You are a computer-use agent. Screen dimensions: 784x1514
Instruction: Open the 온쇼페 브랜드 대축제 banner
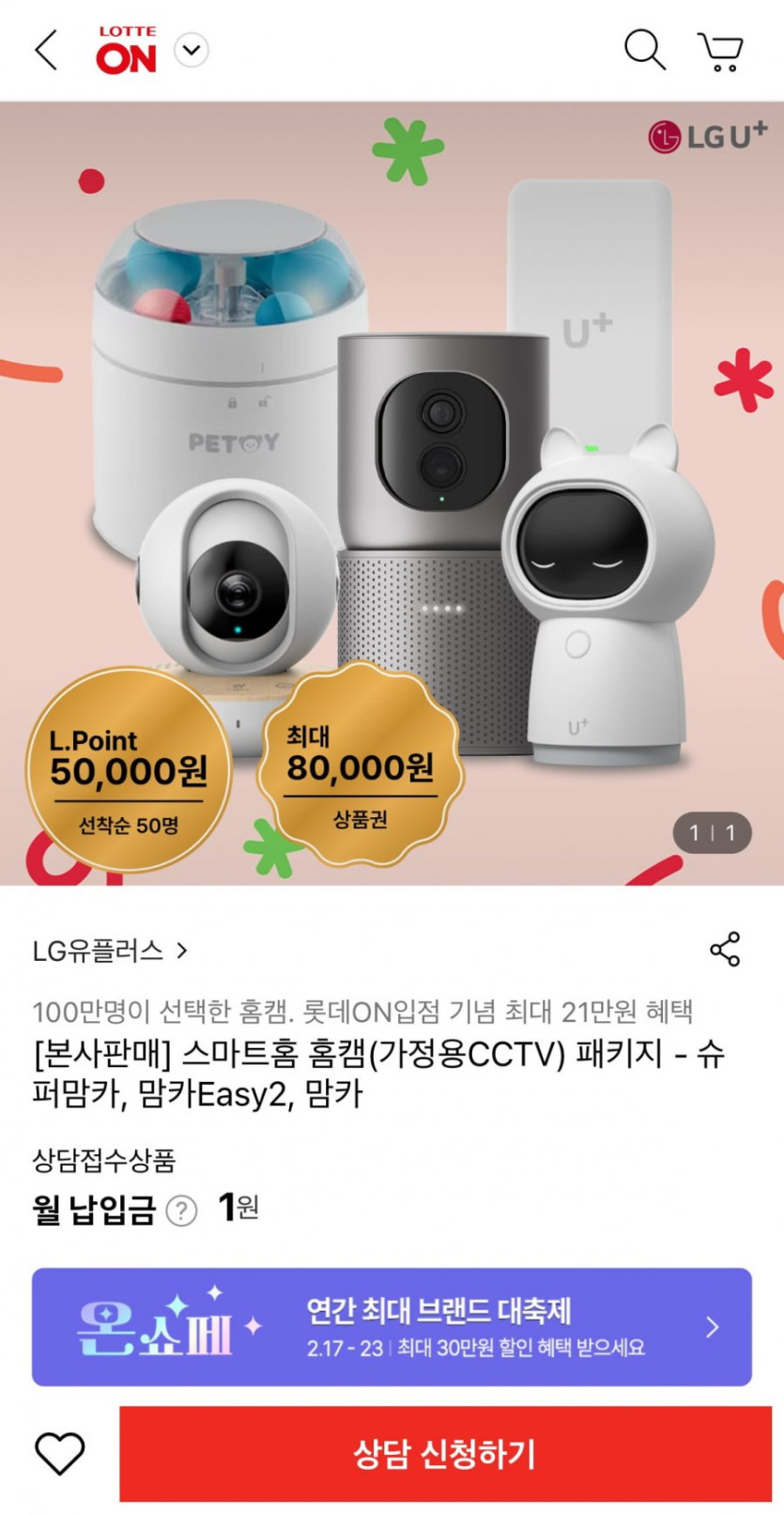(x=392, y=1326)
